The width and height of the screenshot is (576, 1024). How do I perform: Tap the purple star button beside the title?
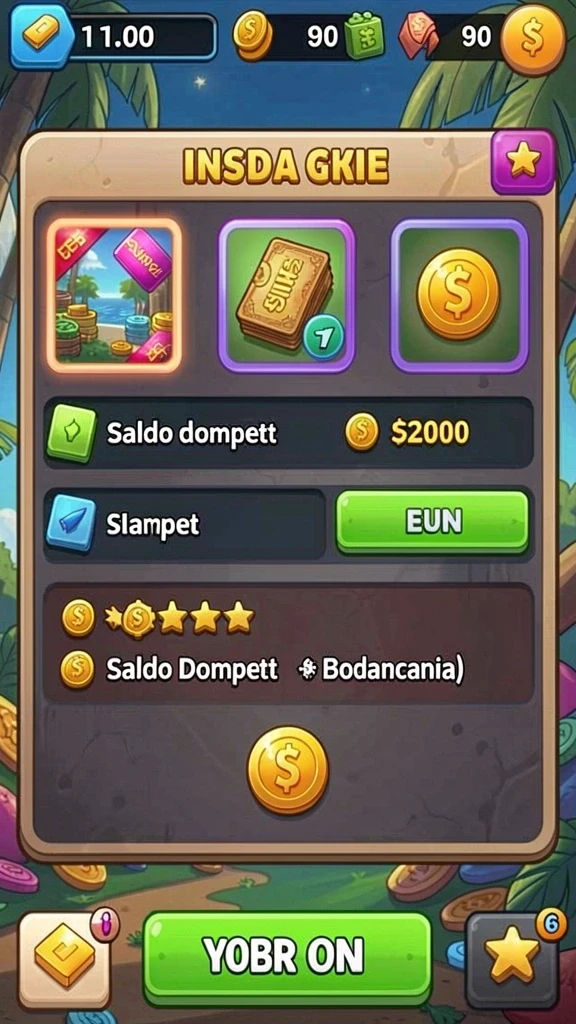523,161
